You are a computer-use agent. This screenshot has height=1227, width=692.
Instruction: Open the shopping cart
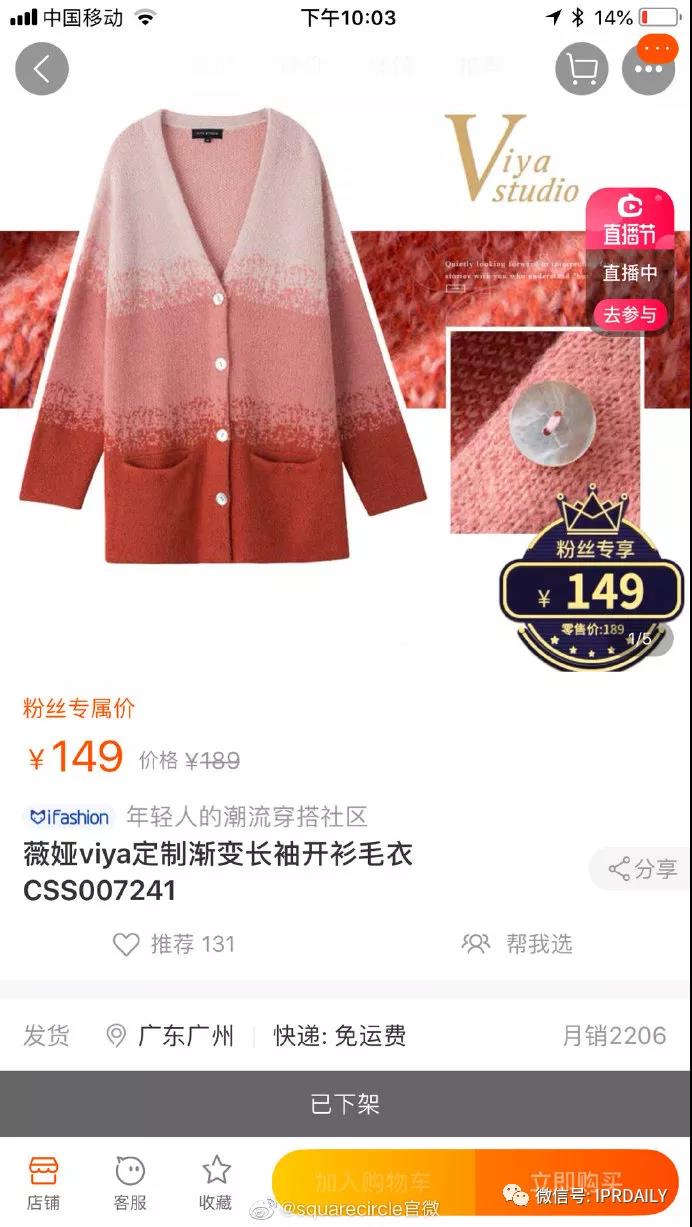[582, 68]
